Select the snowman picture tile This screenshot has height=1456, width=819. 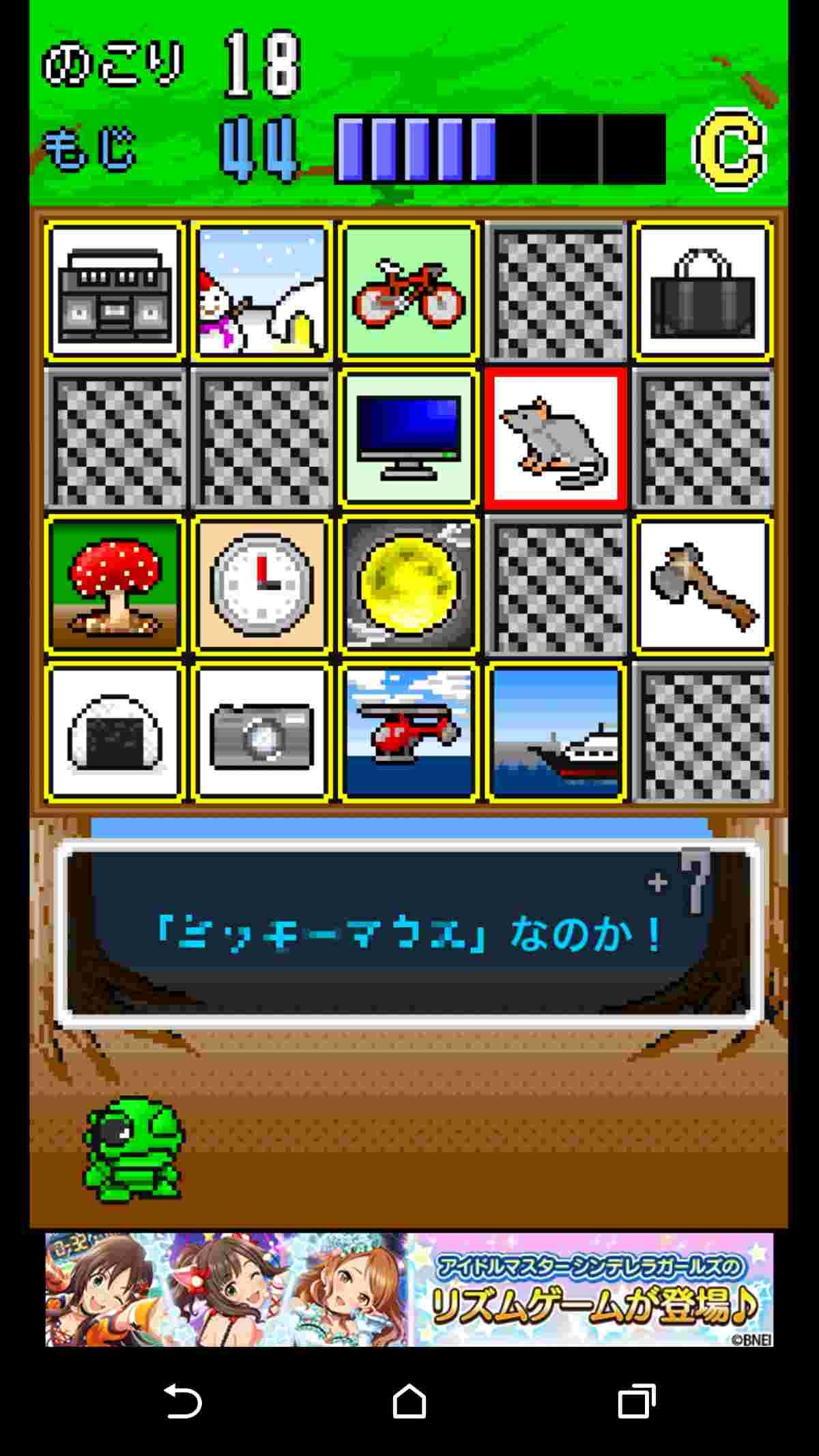(x=262, y=291)
